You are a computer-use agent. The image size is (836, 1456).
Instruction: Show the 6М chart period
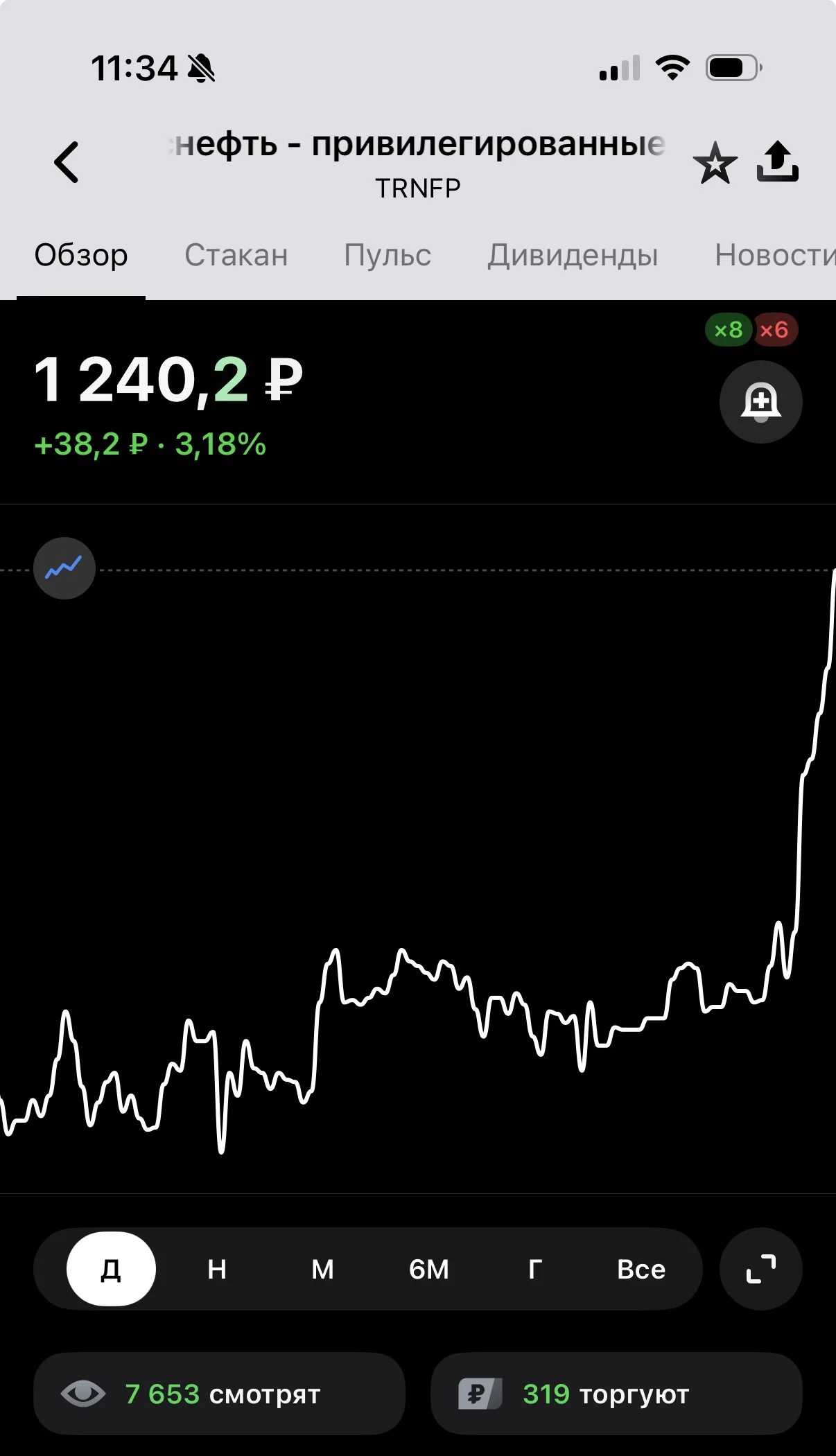[429, 1269]
